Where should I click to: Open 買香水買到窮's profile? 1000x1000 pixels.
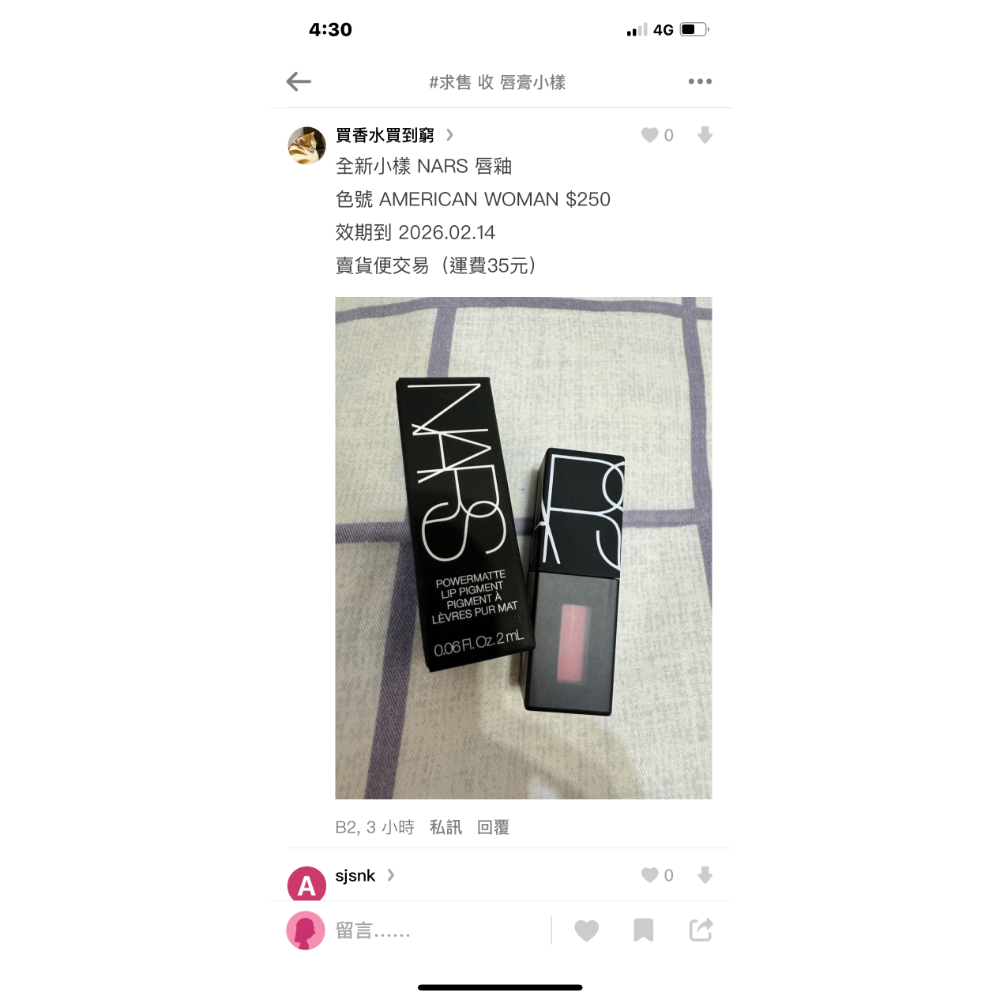click(385, 135)
